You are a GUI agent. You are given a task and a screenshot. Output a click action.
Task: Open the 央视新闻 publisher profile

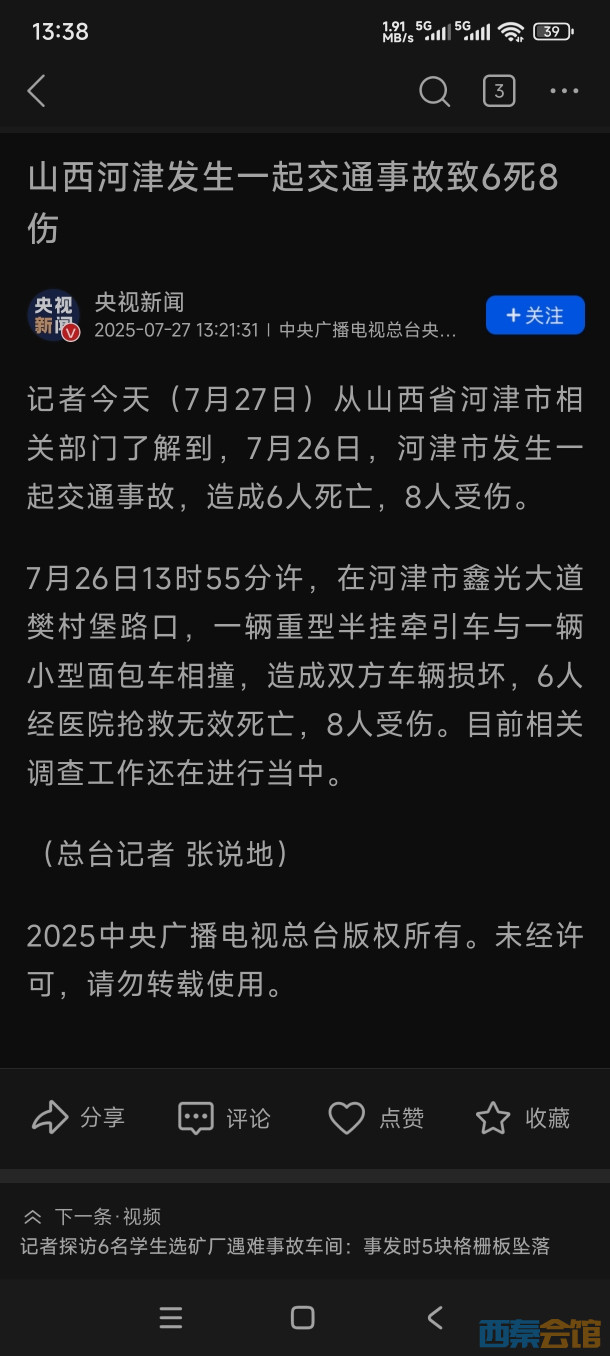click(139, 302)
